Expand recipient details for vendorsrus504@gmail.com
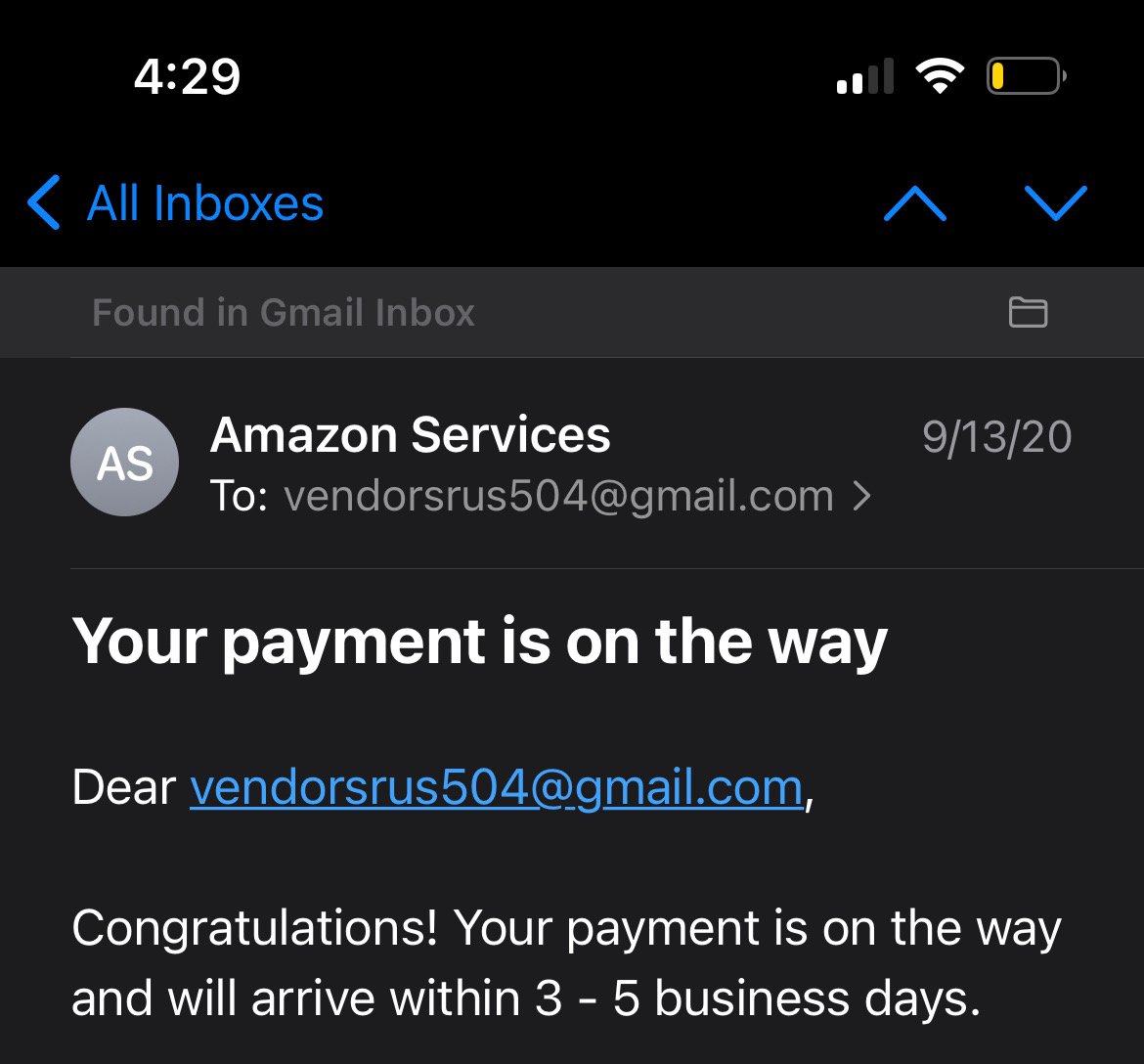The height and width of the screenshot is (1064, 1144). [x=860, y=497]
